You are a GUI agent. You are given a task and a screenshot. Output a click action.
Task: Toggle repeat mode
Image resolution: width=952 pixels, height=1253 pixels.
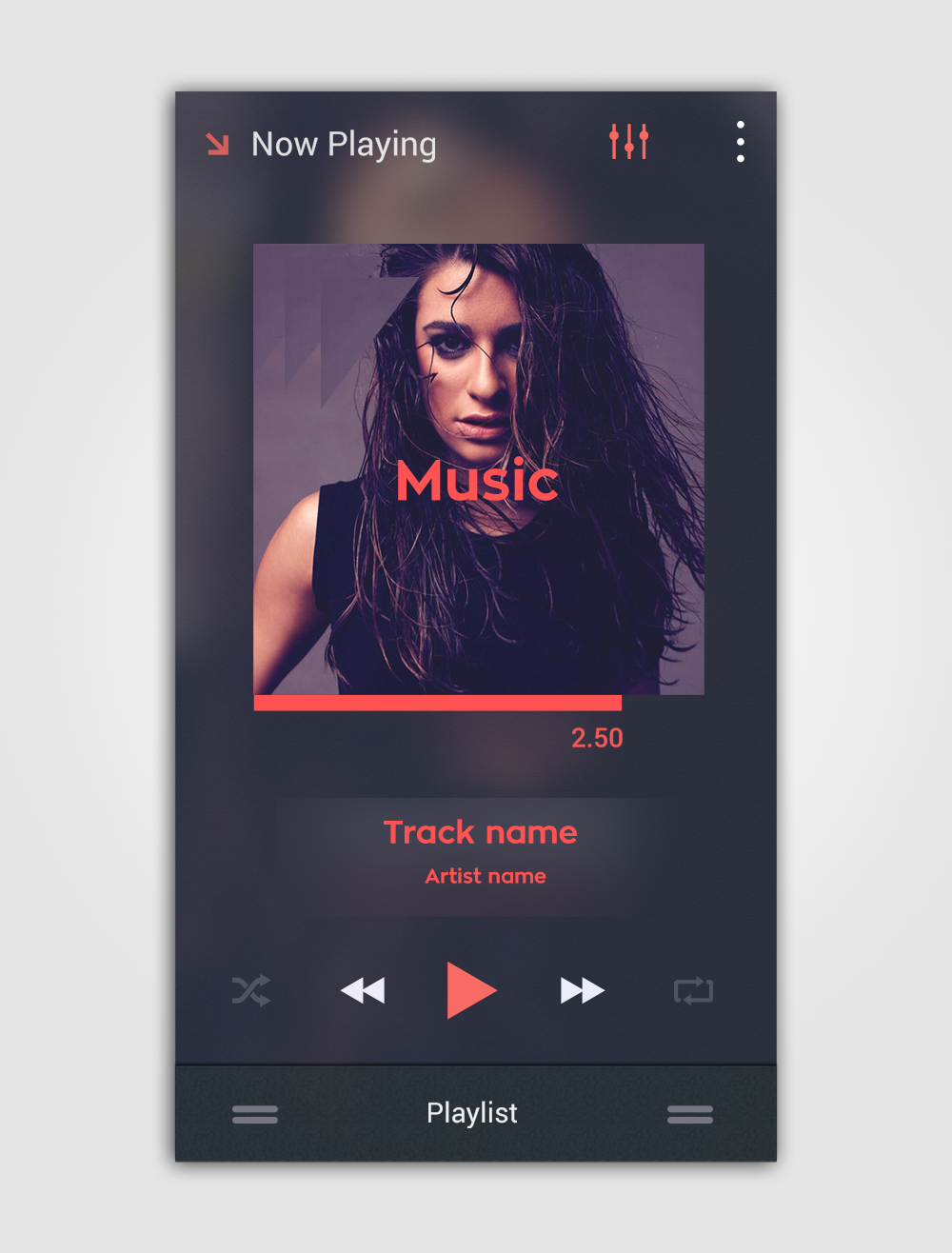tap(693, 991)
